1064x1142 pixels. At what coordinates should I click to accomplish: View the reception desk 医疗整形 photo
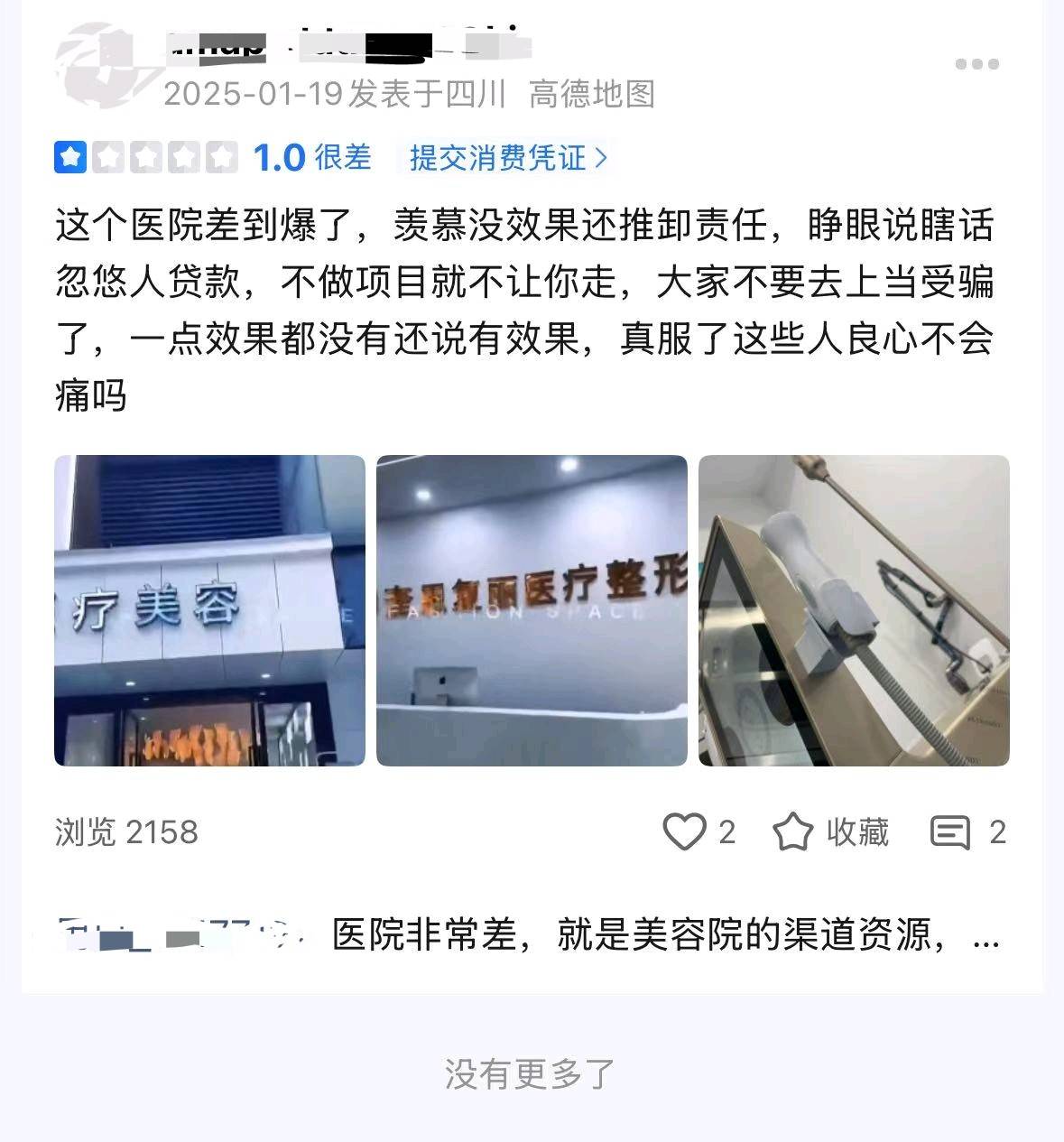coord(532,611)
